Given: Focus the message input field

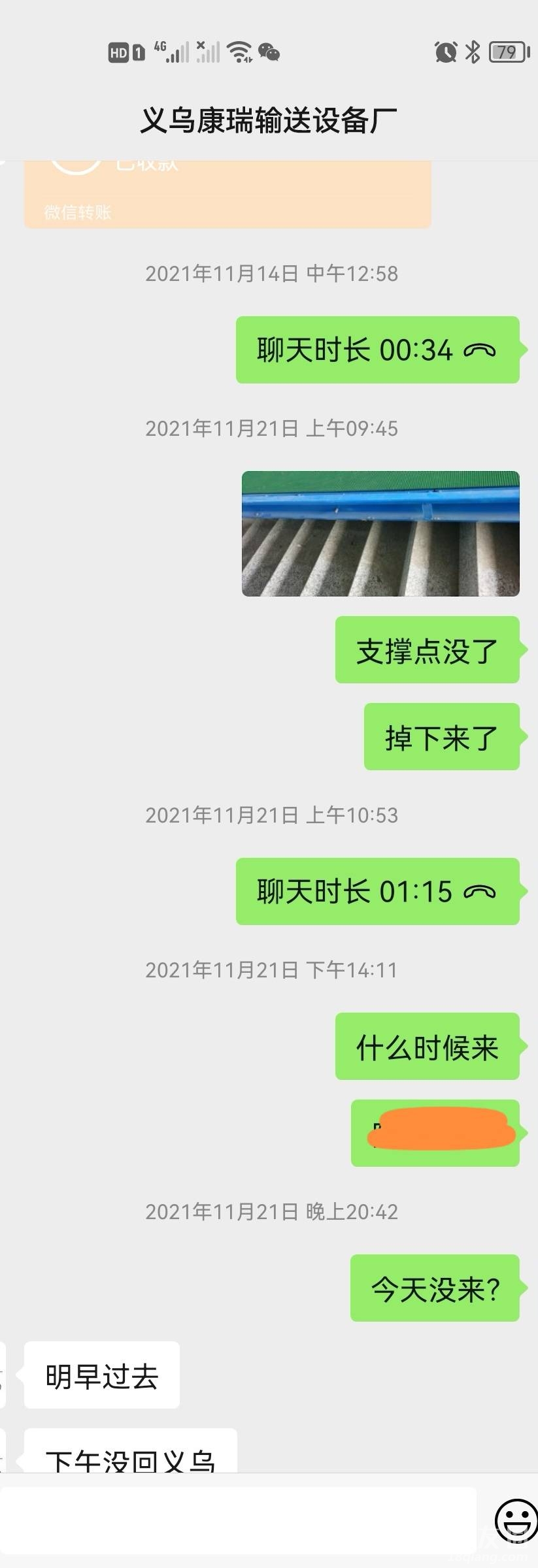Looking at the screenshot, I should pos(239,1521).
